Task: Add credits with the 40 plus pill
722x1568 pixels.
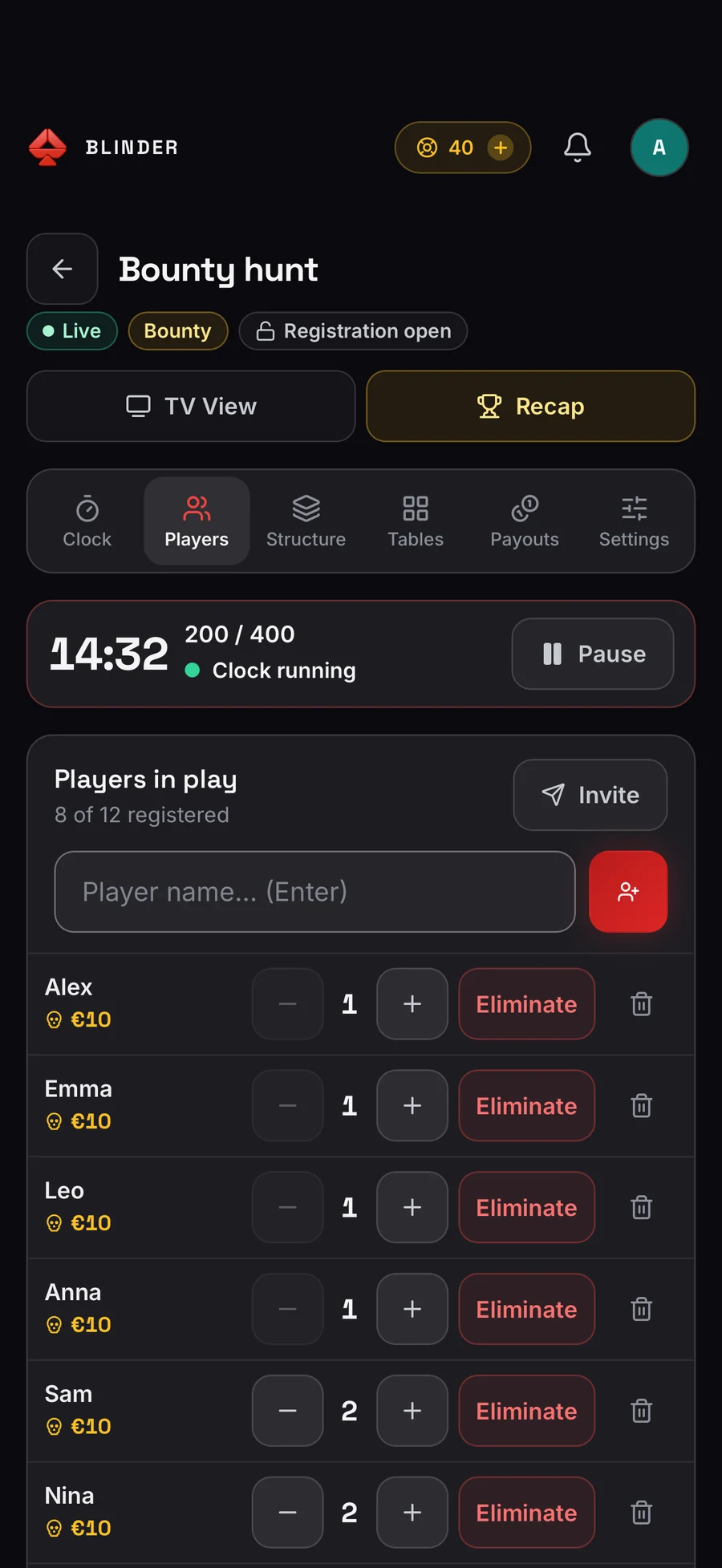Action: click(x=463, y=148)
